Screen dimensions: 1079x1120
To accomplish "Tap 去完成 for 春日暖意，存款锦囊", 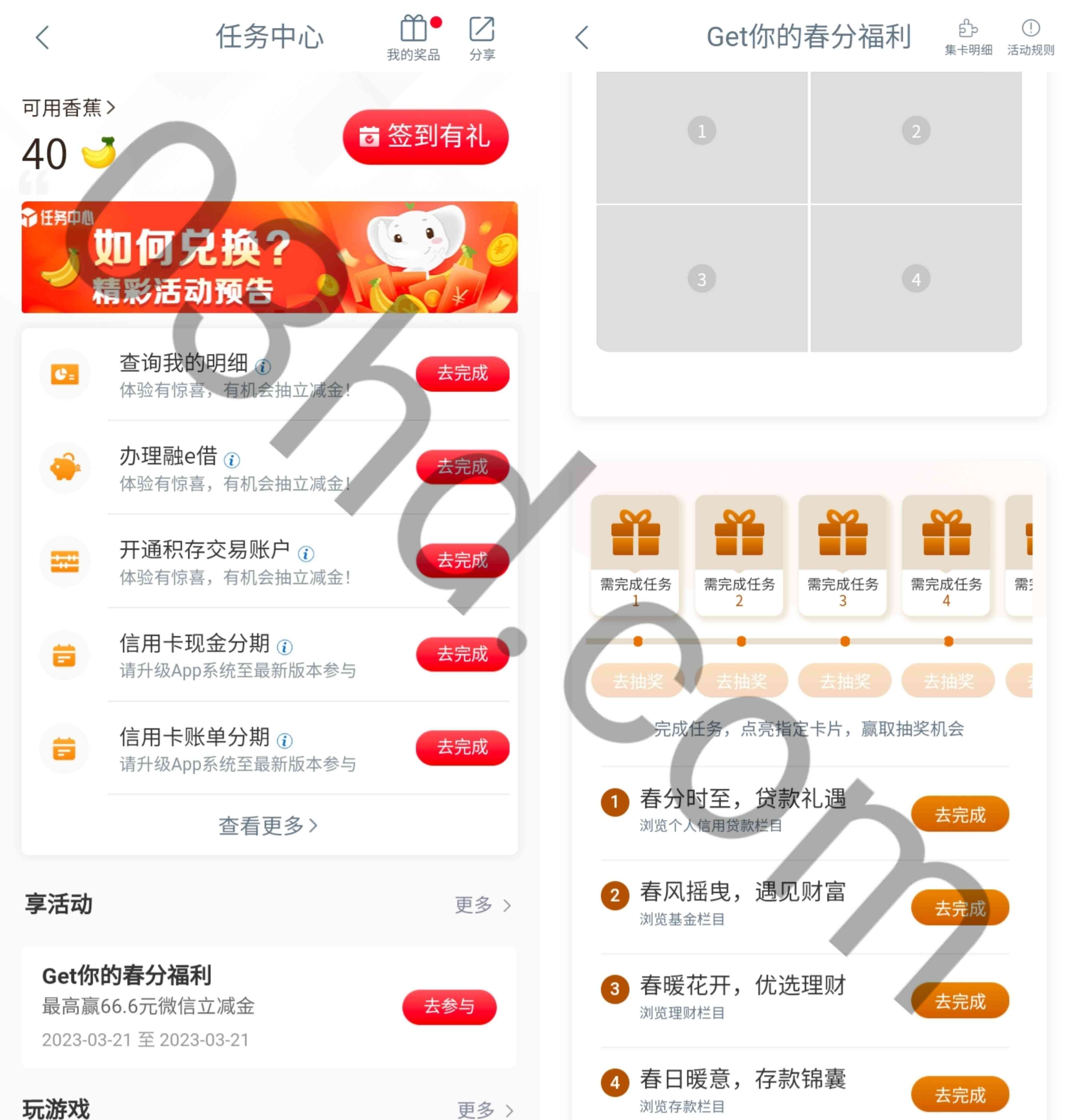I will coord(960,1094).
